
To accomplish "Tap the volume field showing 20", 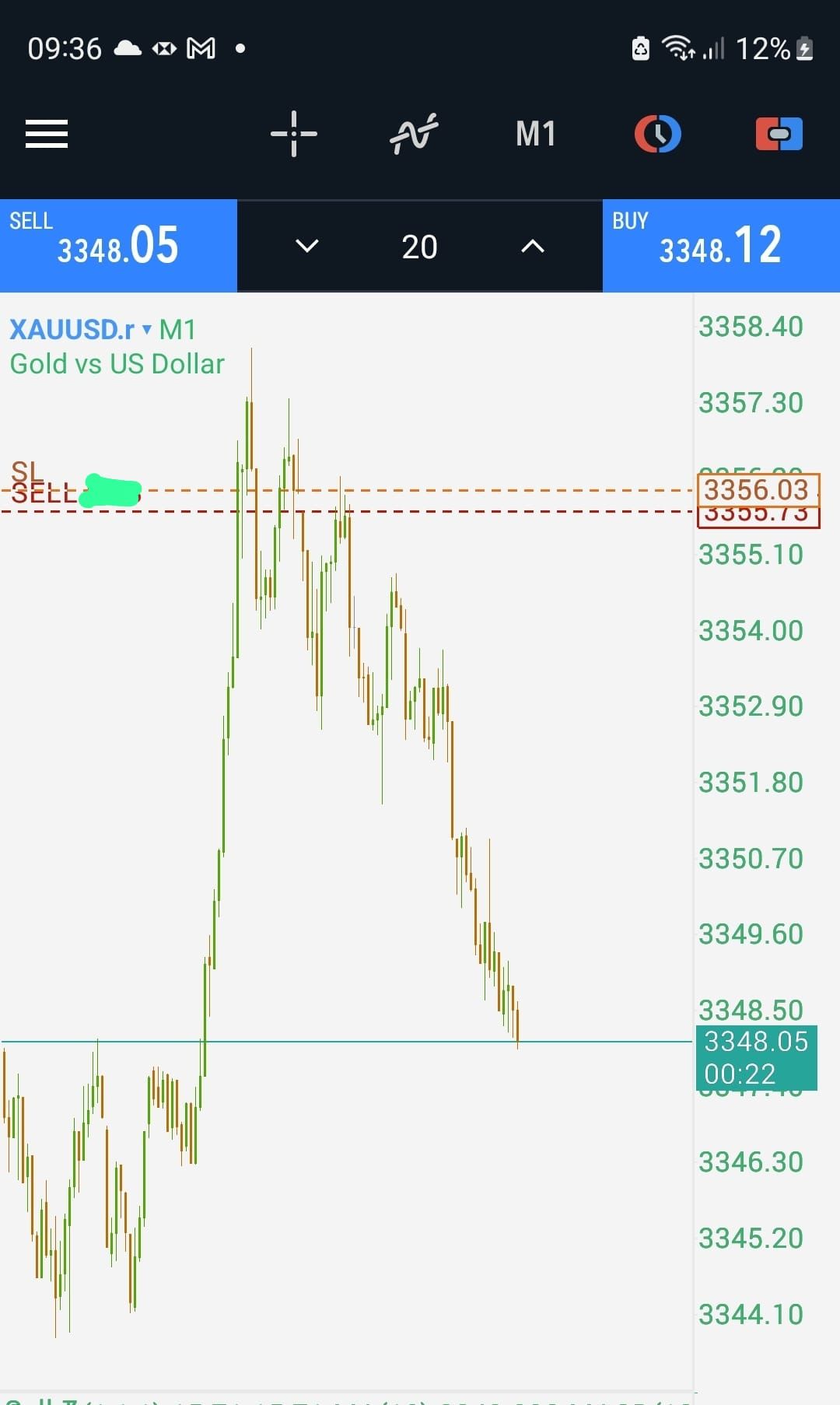I will pos(419,246).
